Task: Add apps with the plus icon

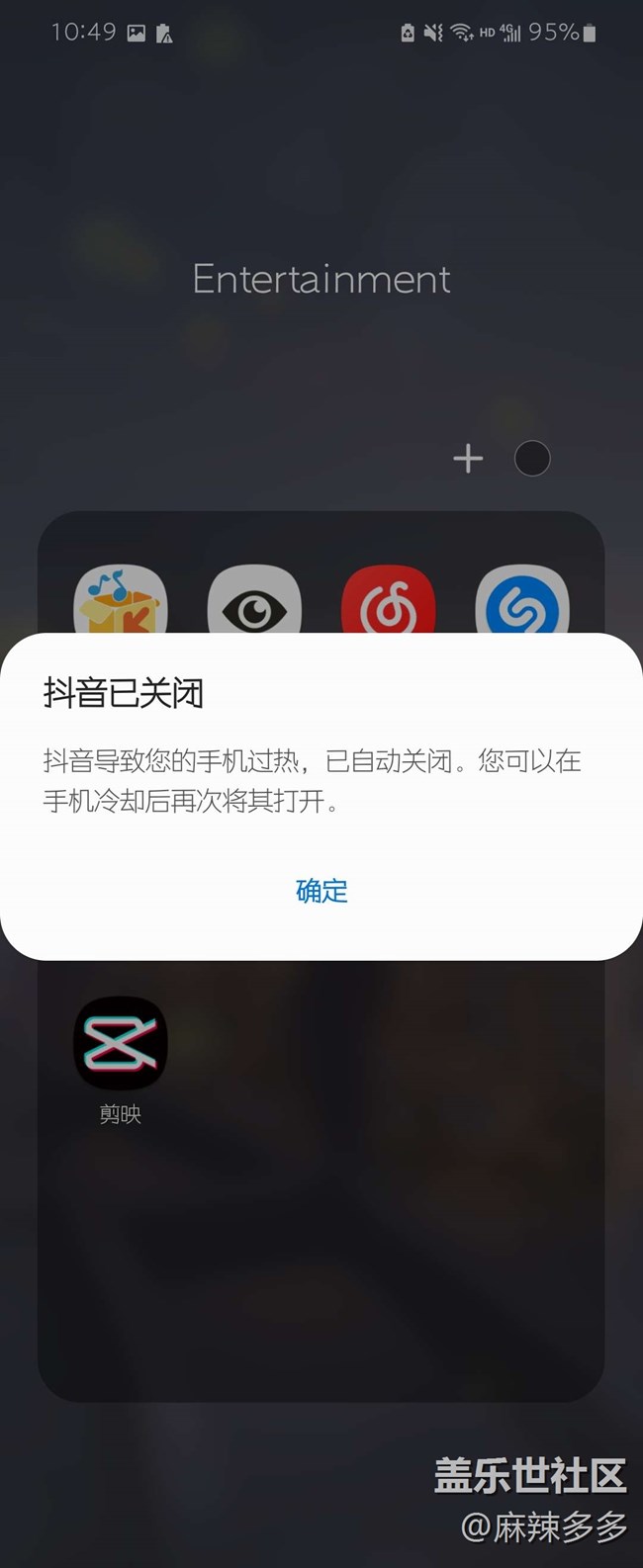Action: (468, 458)
